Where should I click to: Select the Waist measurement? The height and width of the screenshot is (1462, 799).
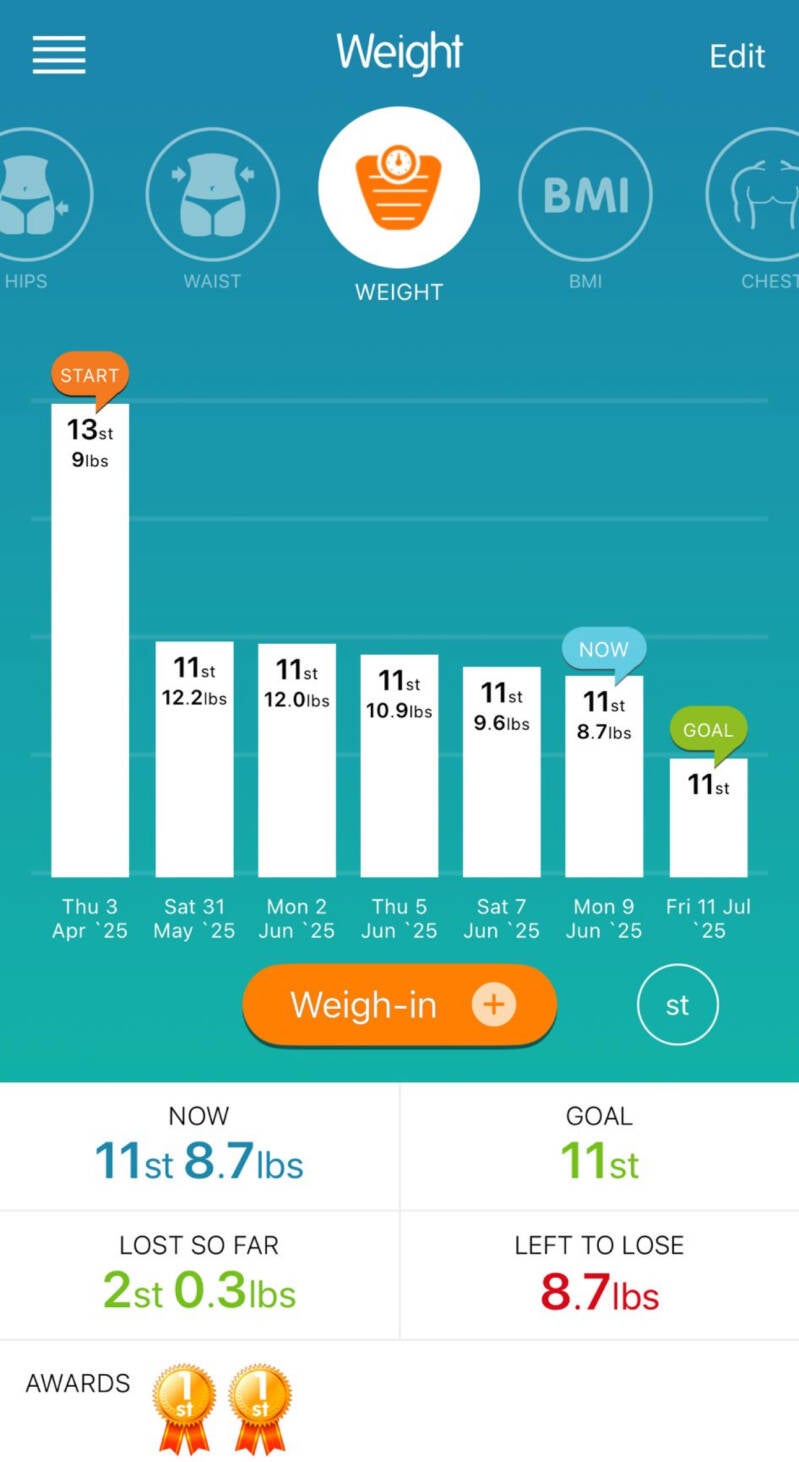point(212,195)
